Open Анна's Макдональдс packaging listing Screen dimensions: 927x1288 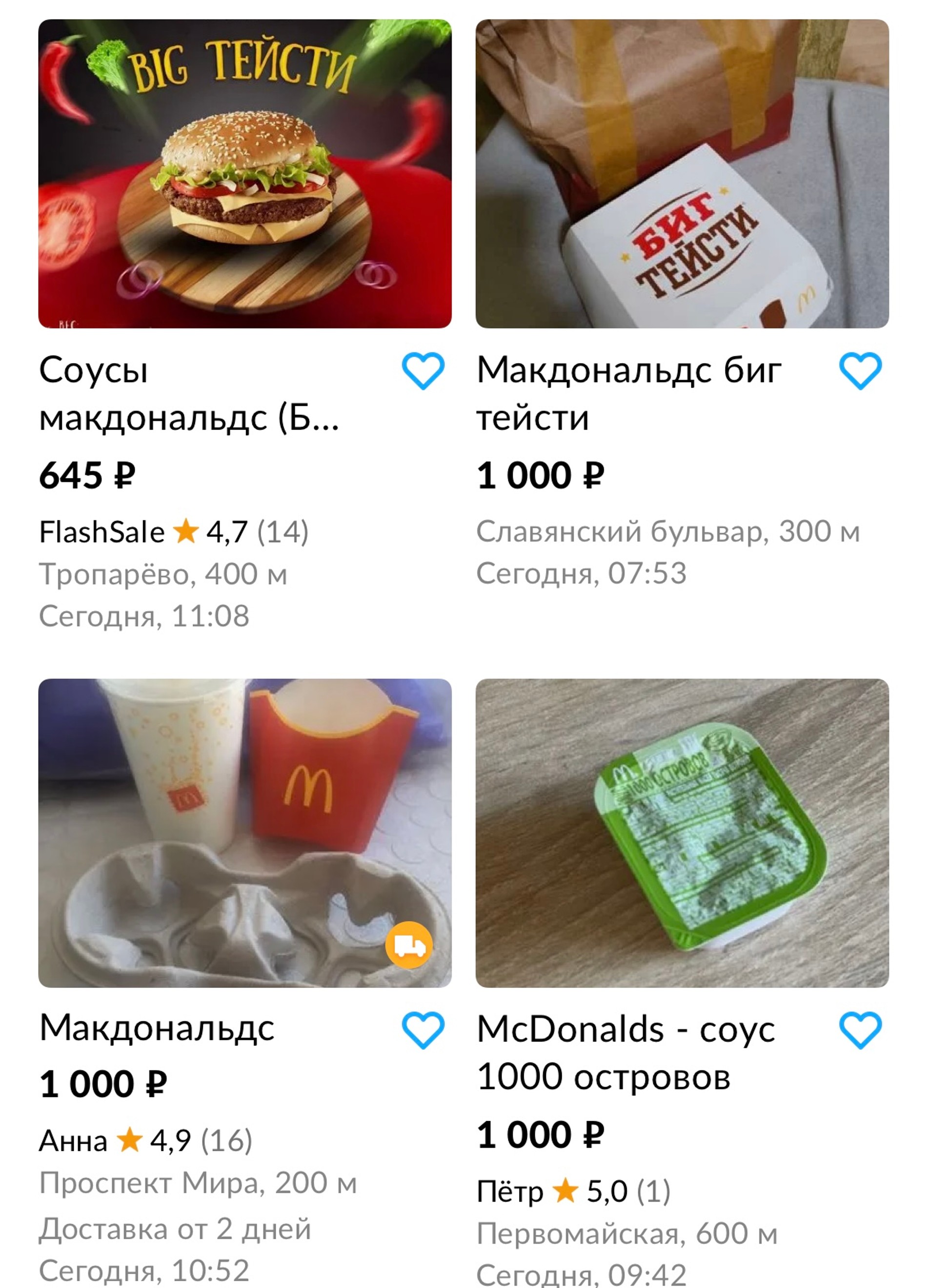tap(244, 833)
